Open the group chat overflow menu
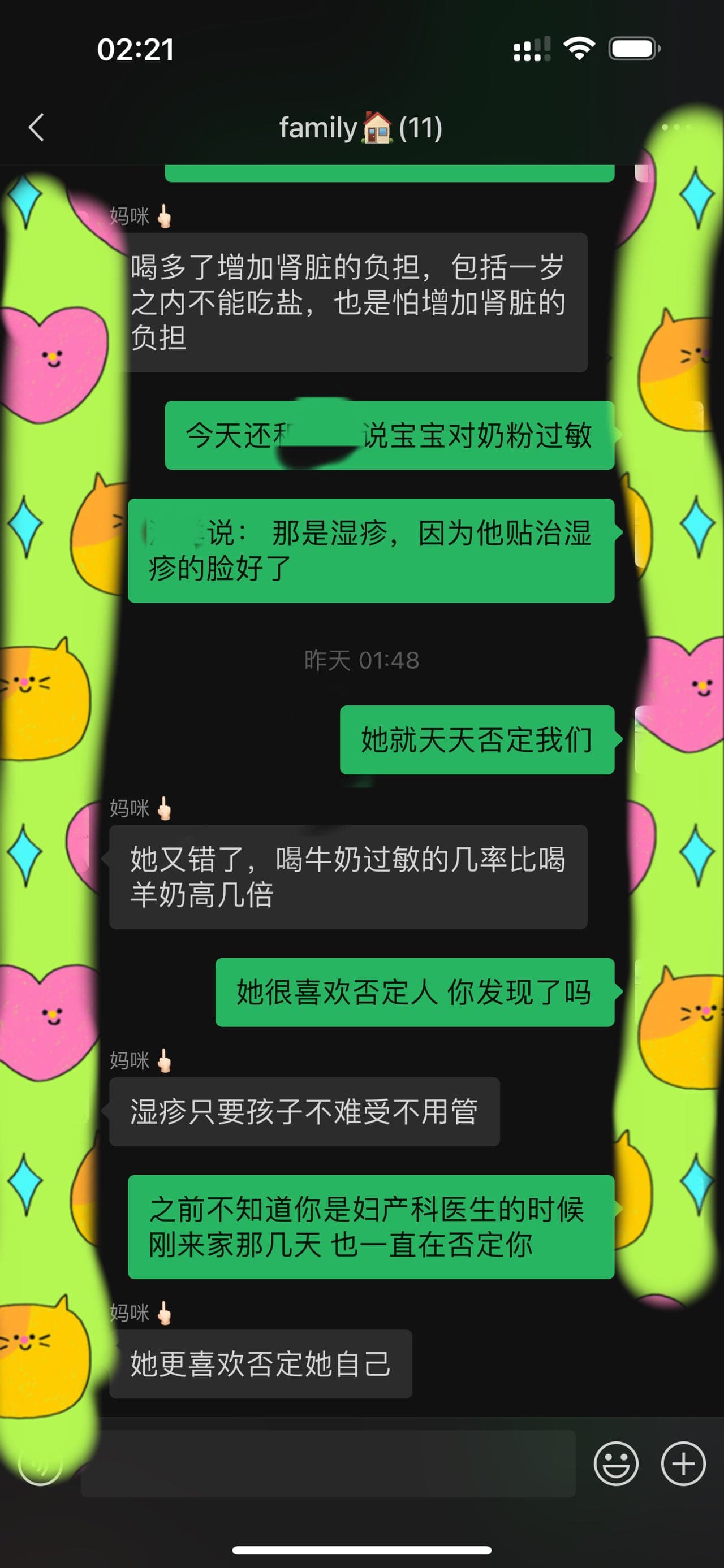This screenshot has height=1568, width=724. [x=676, y=127]
